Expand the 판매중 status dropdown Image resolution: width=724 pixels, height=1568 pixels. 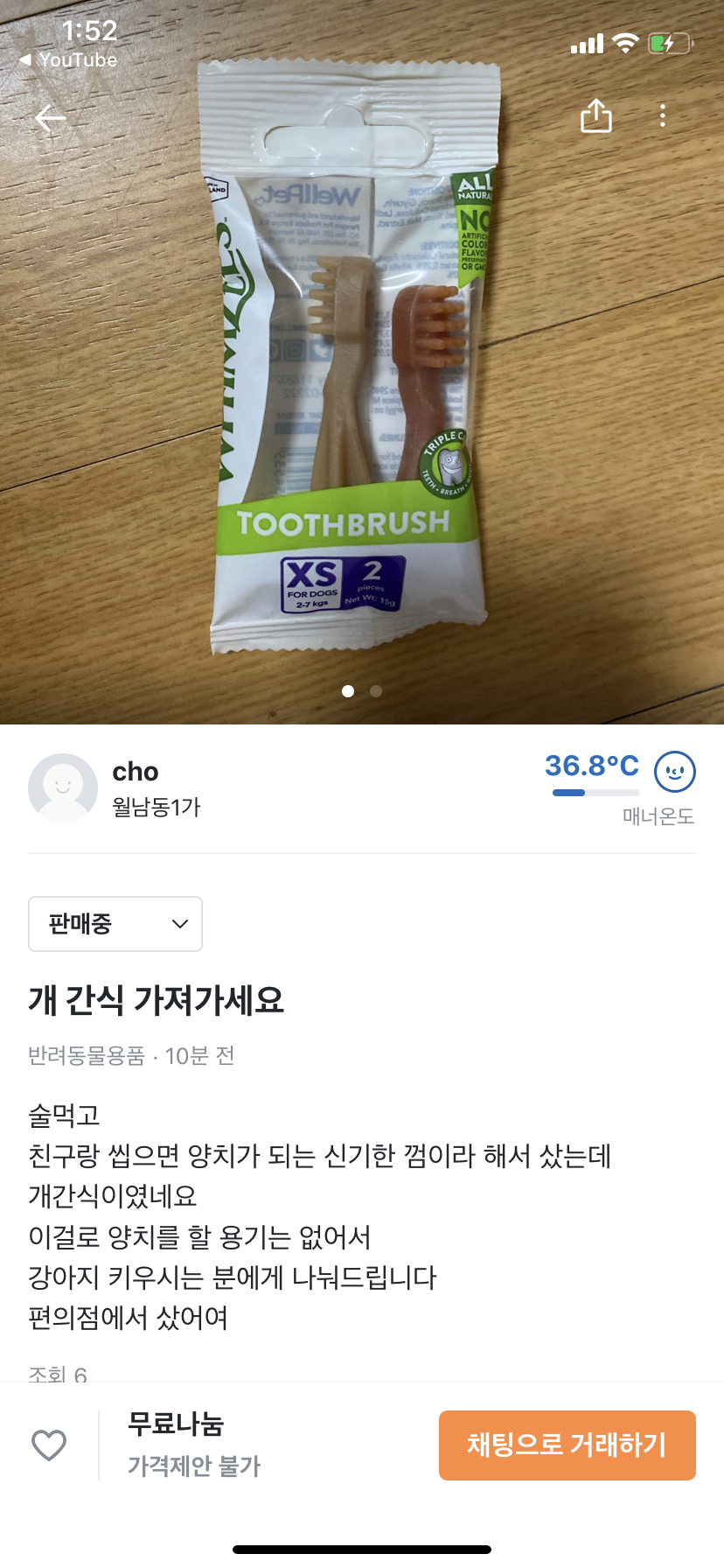[x=115, y=923]
